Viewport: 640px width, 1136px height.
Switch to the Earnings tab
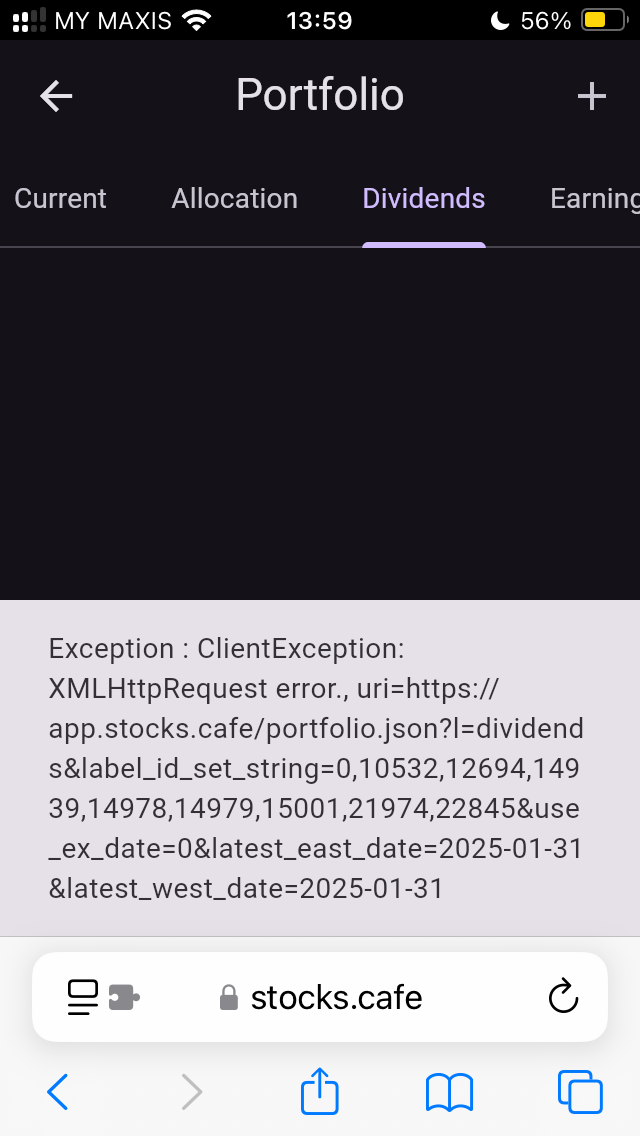[x=595, y=199]
